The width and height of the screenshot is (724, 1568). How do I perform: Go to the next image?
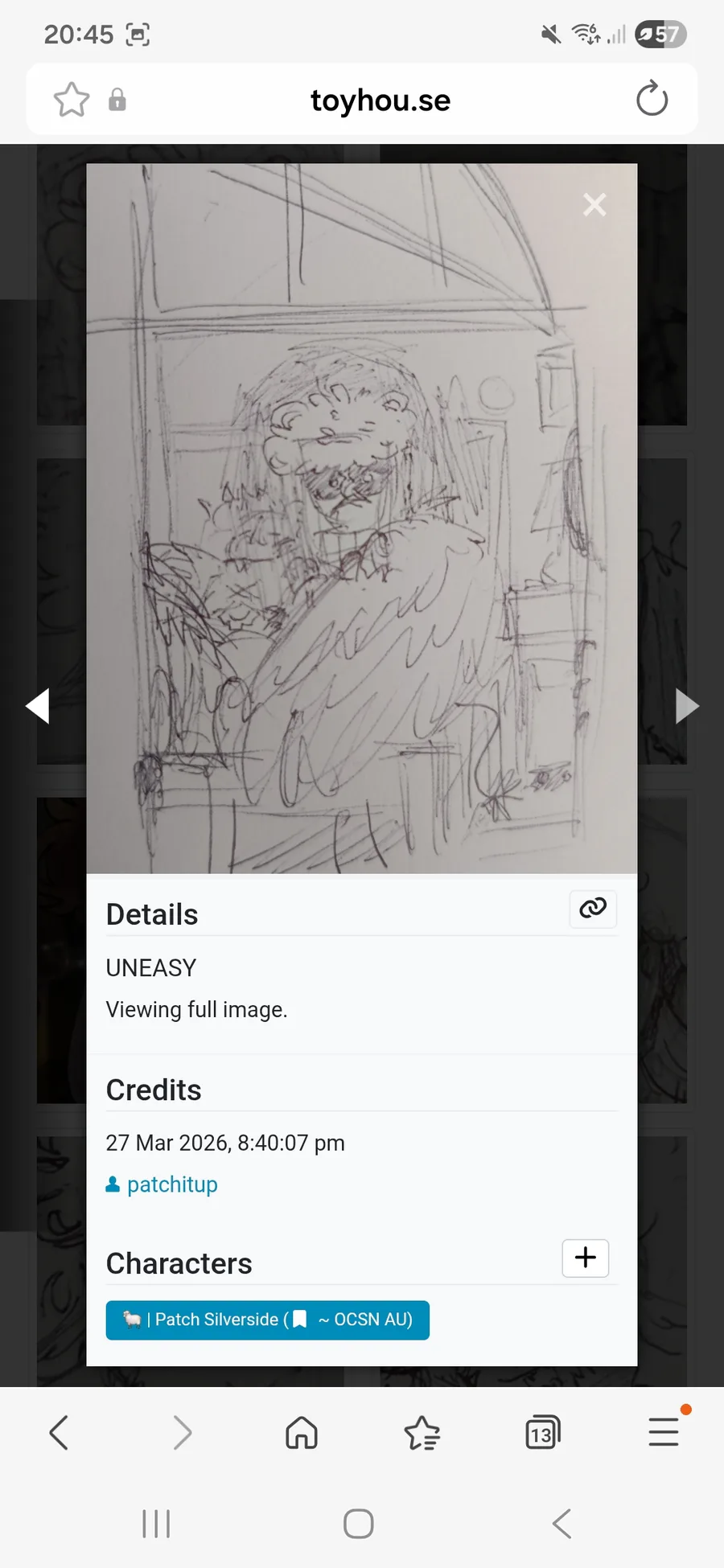click(686, 706)
